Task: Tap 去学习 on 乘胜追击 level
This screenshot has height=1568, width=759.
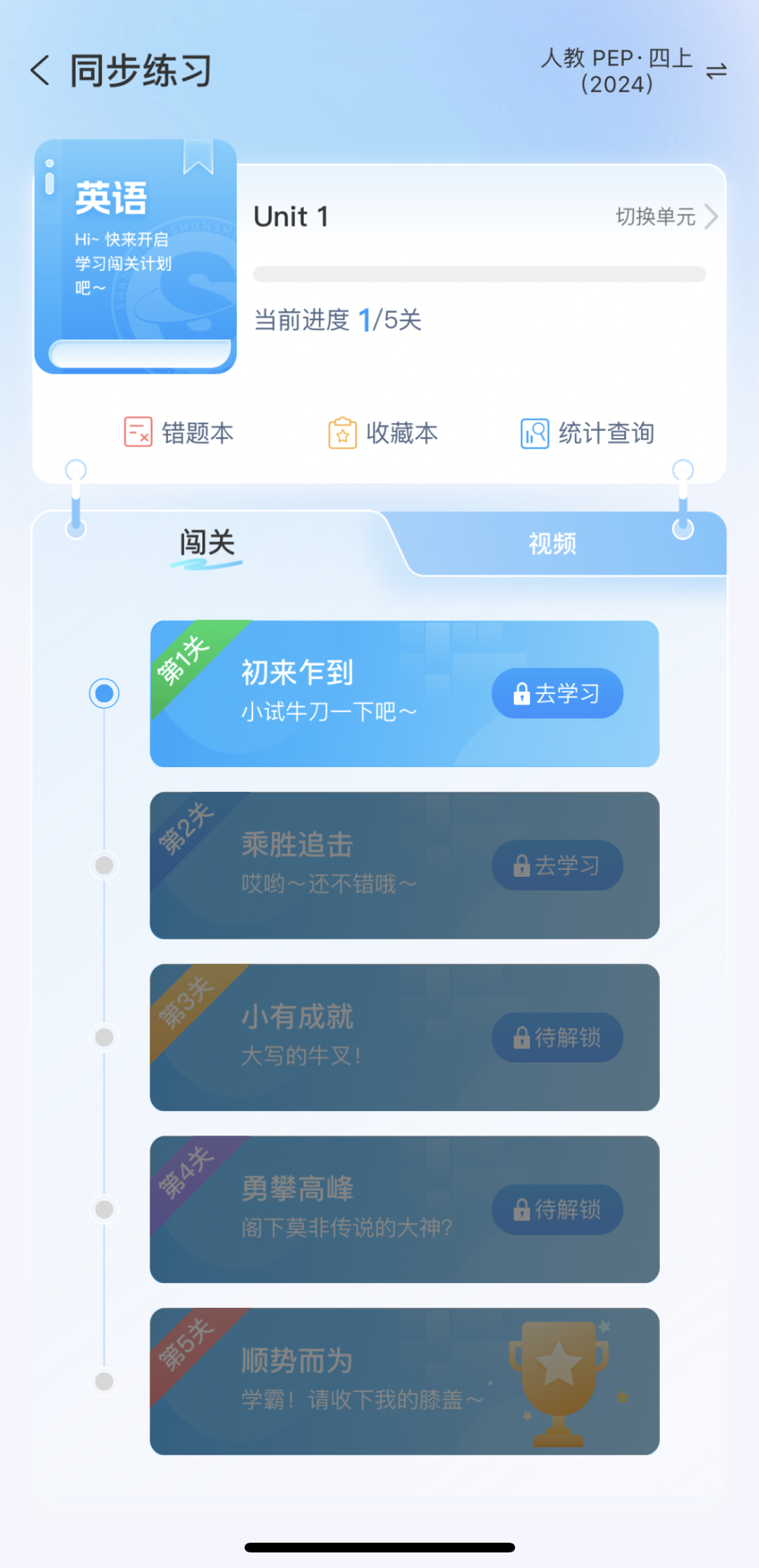Action: [557, 866]
